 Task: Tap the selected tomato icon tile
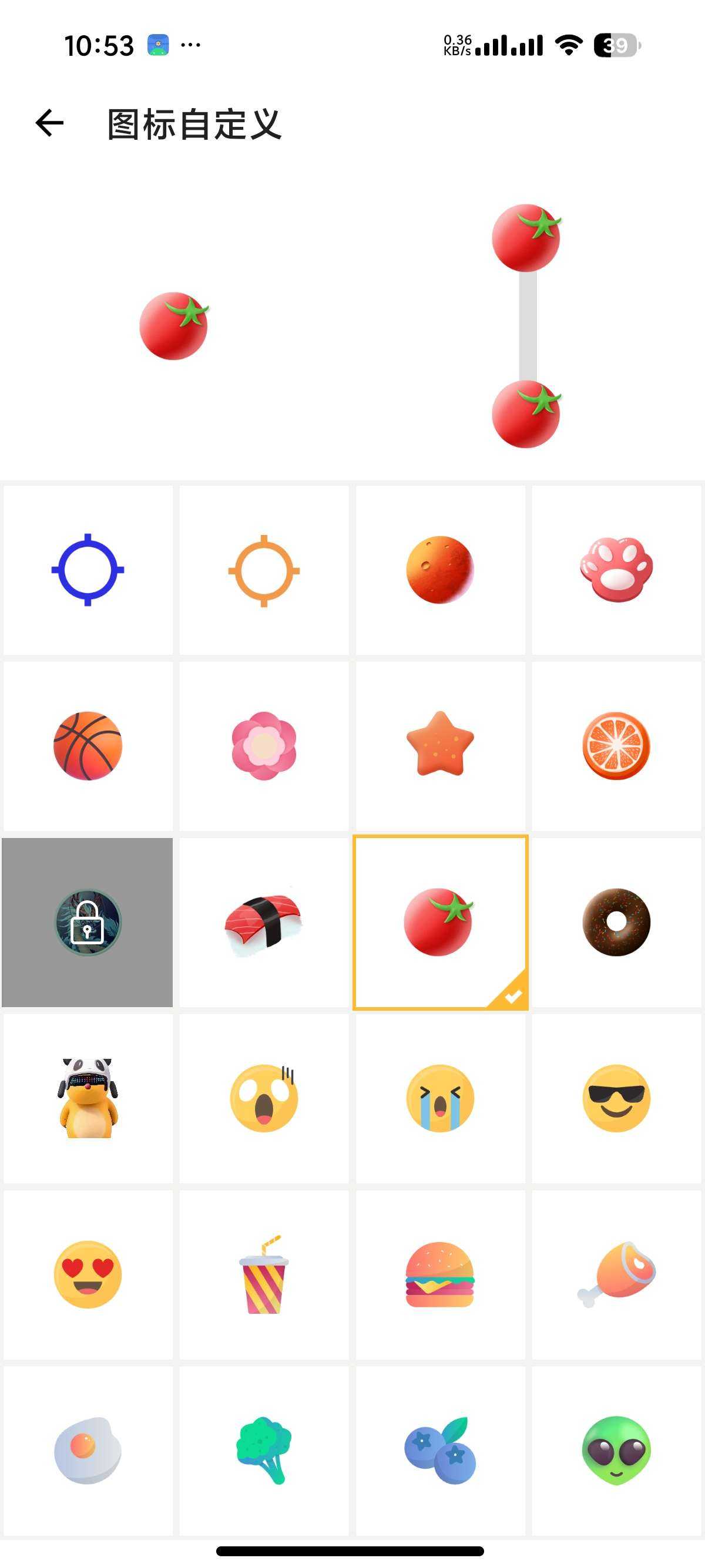click(x=439, y=922)
